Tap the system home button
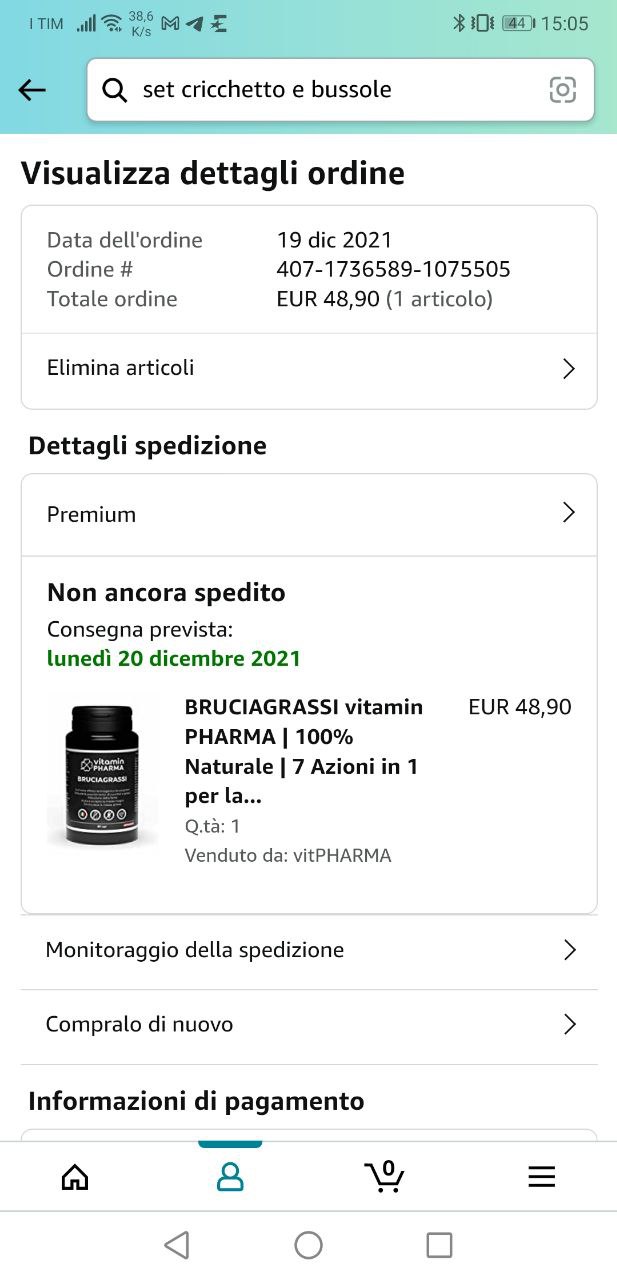617x1280 pixels. (x=308, y=1245)
